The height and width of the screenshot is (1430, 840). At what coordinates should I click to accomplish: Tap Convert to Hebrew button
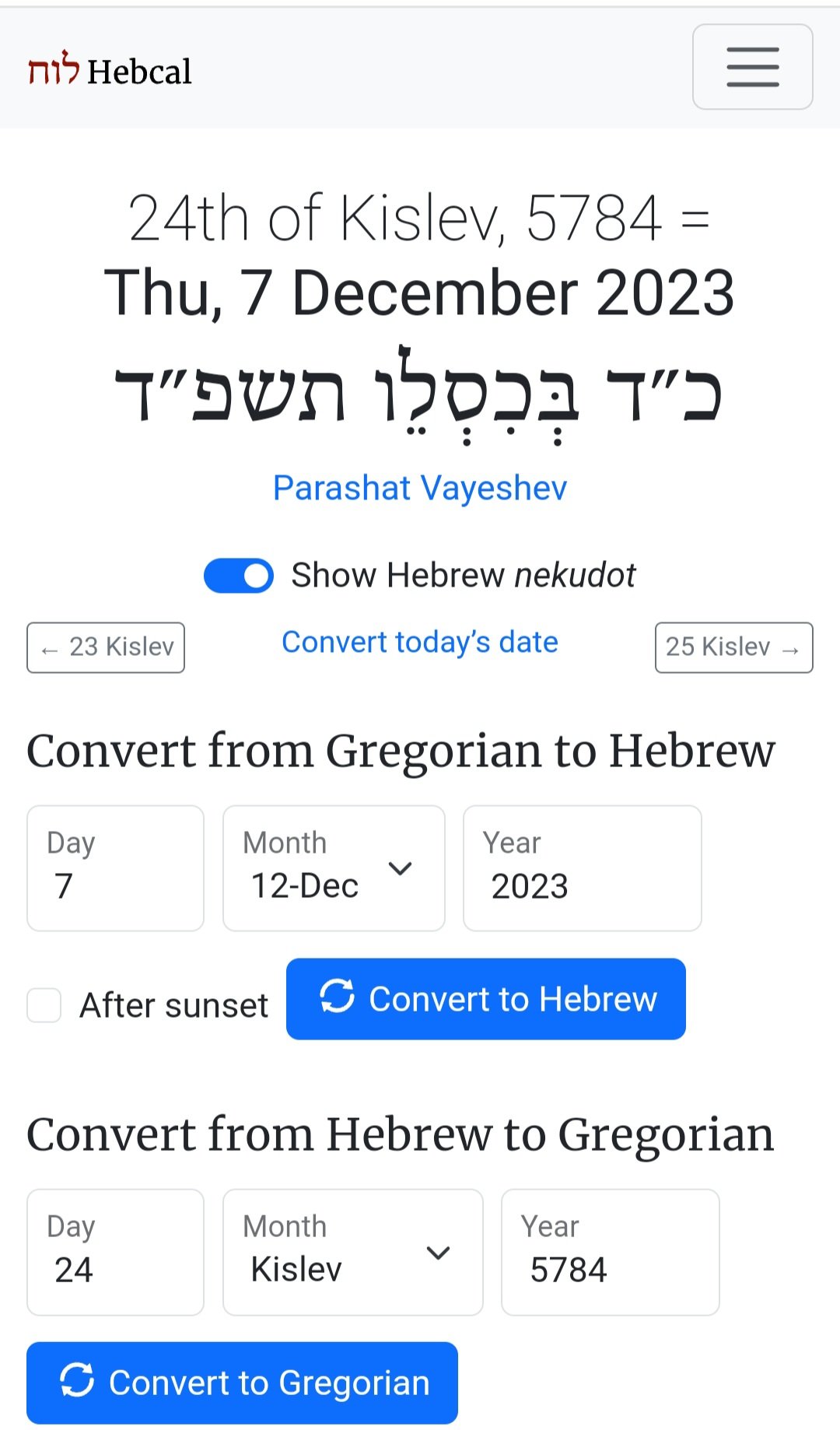(x=485, y=999)
